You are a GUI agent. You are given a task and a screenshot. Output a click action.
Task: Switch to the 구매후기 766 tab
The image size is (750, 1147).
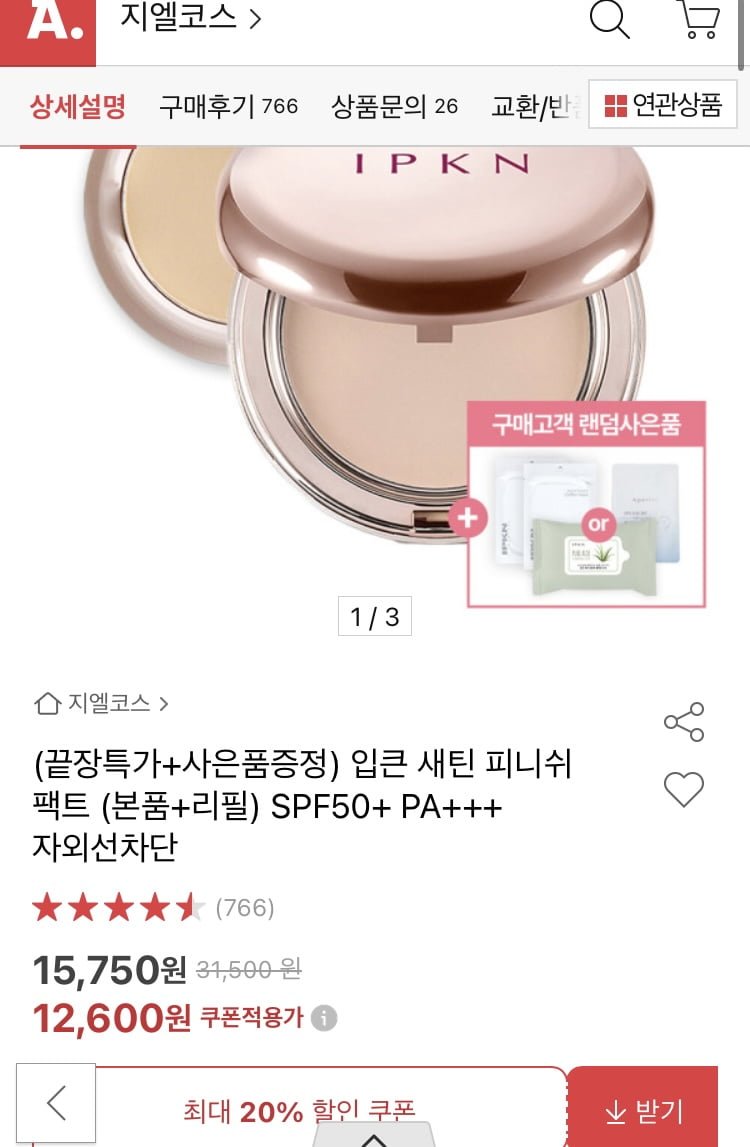pos(229,107)
